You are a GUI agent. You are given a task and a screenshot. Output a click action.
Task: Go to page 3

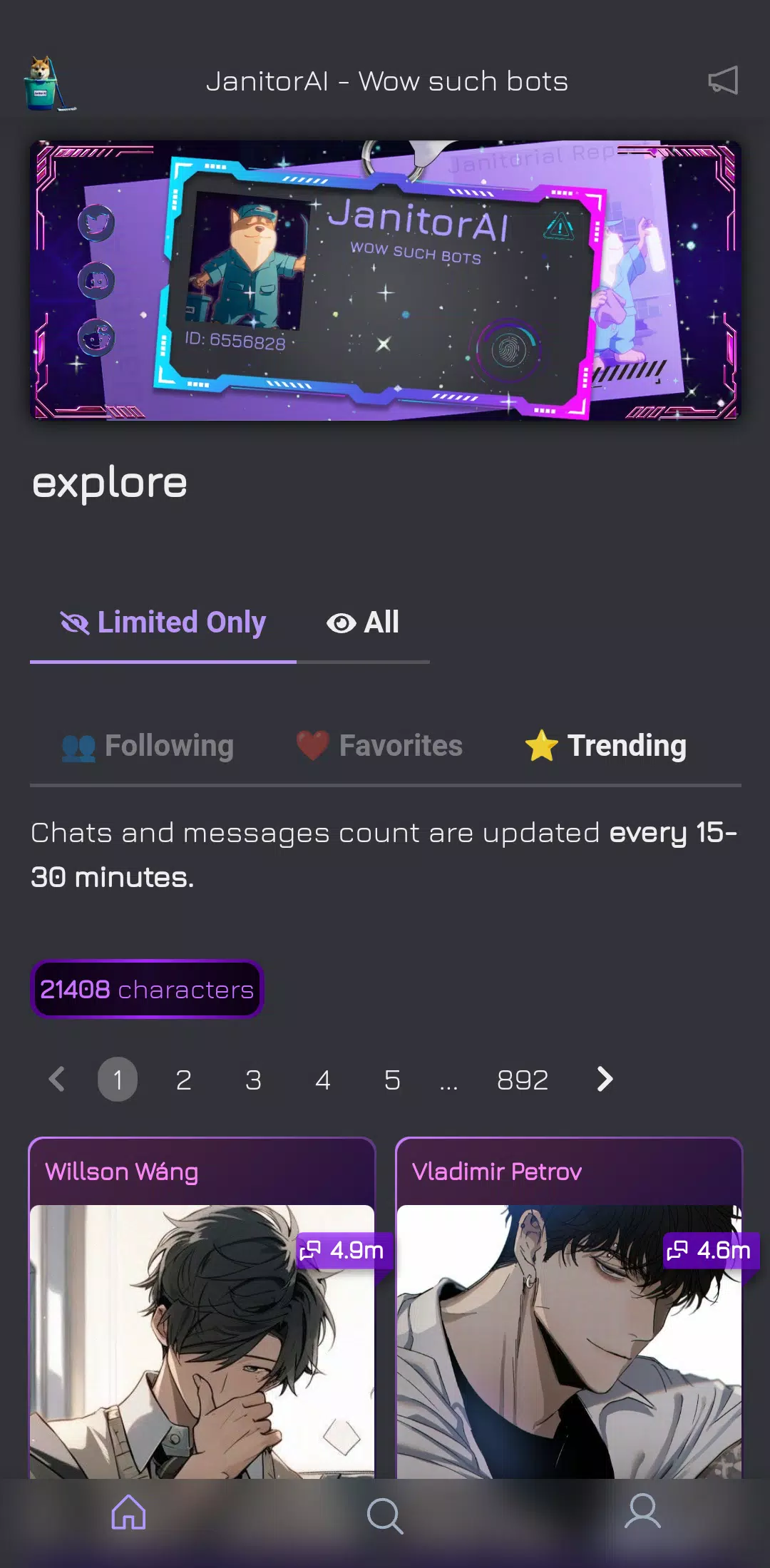pos(253,1080)
